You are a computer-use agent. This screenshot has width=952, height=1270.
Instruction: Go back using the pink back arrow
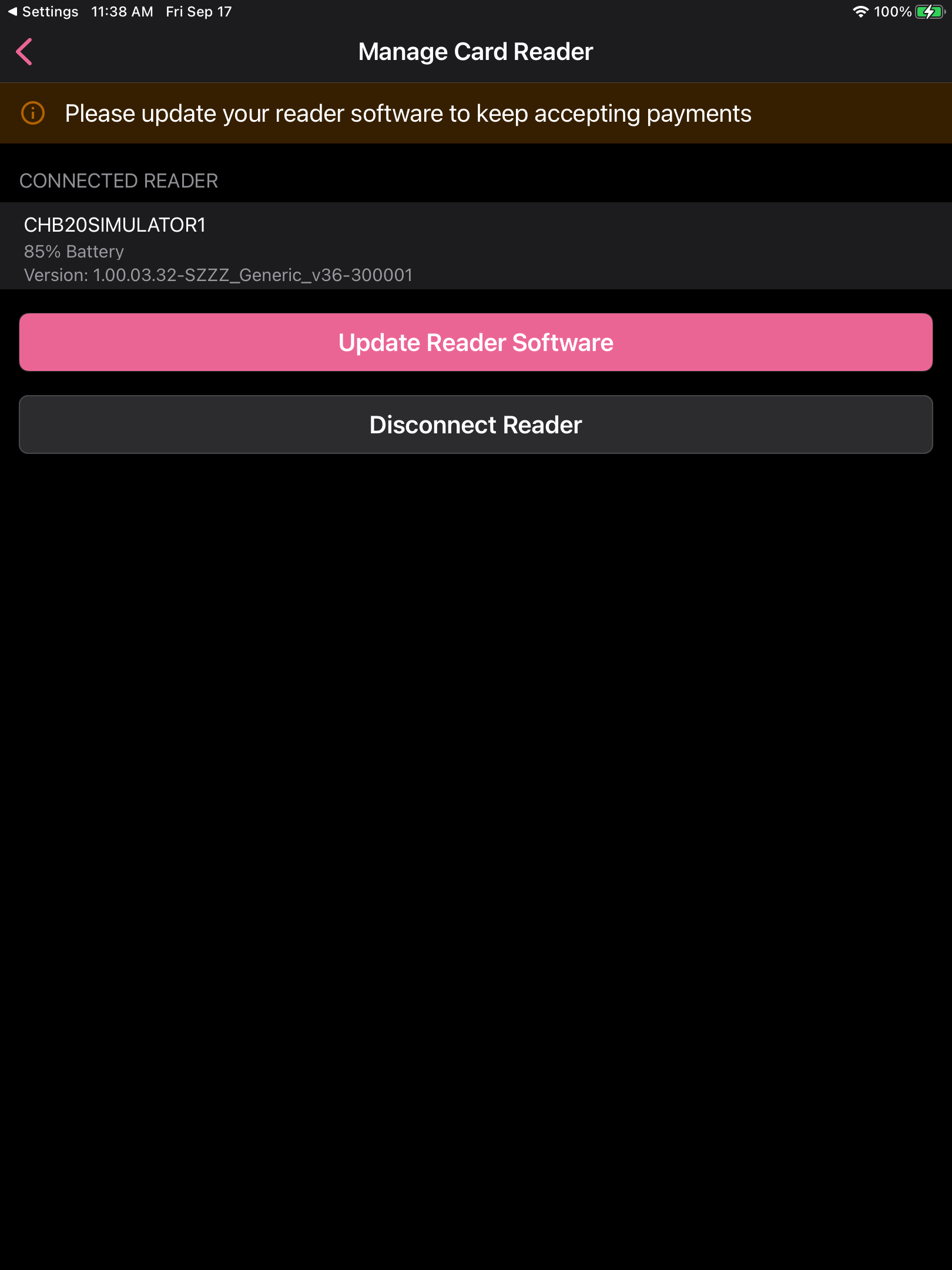[24, 52]
